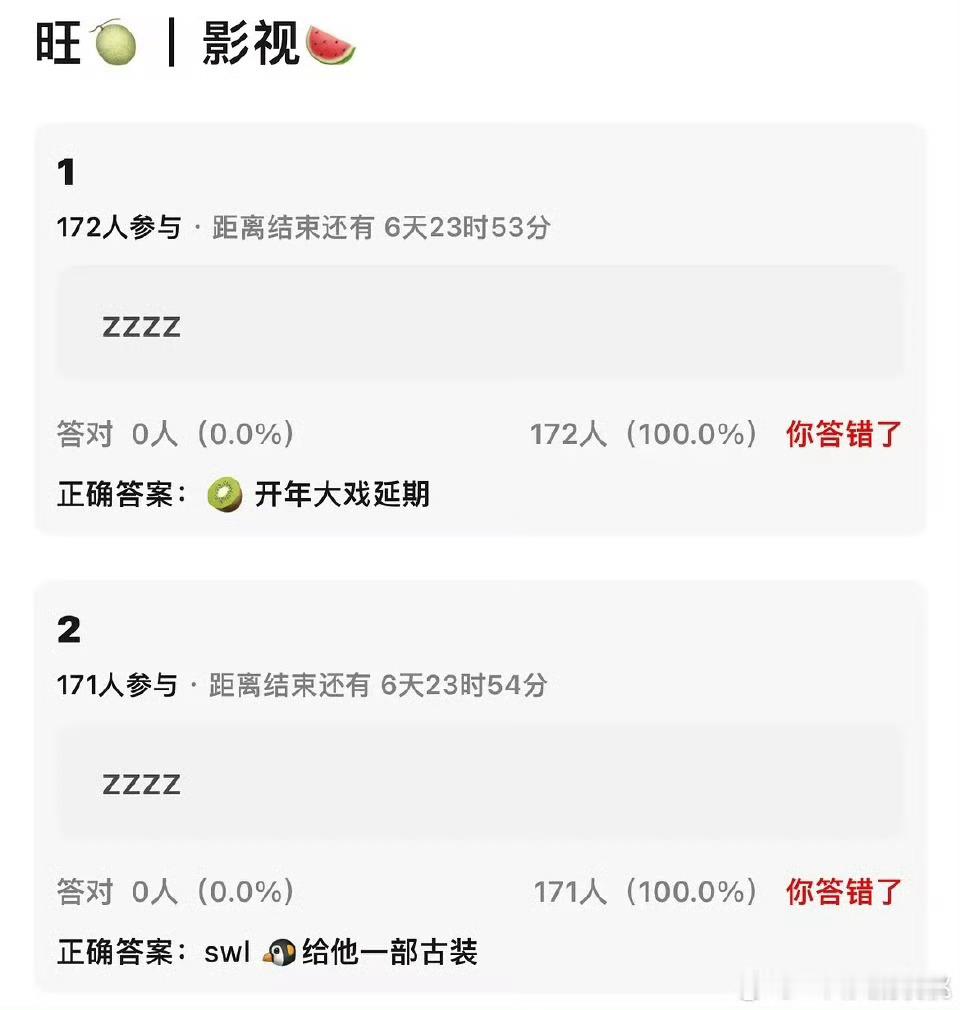This screenshot has height=1010, width=960.
Task: Click the 171人（100.0%） result percentage
Action: (x=643, y=891)
